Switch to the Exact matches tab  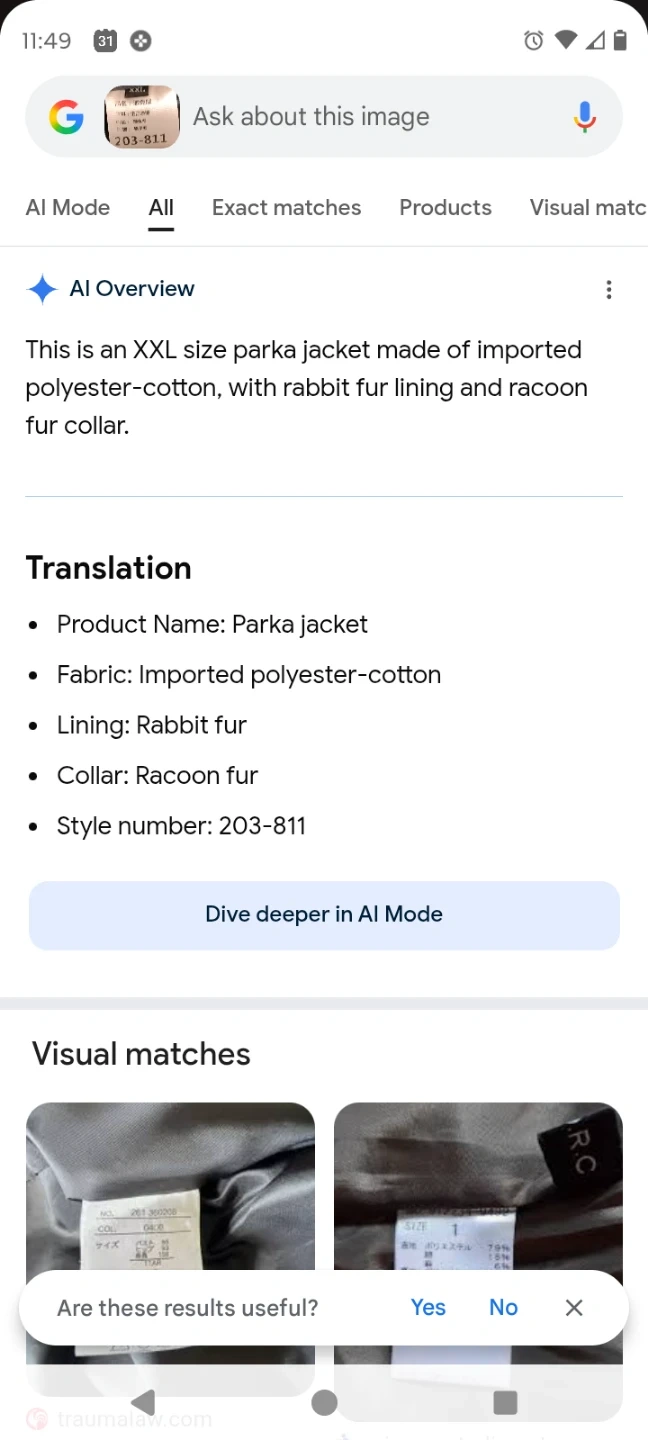286,208
